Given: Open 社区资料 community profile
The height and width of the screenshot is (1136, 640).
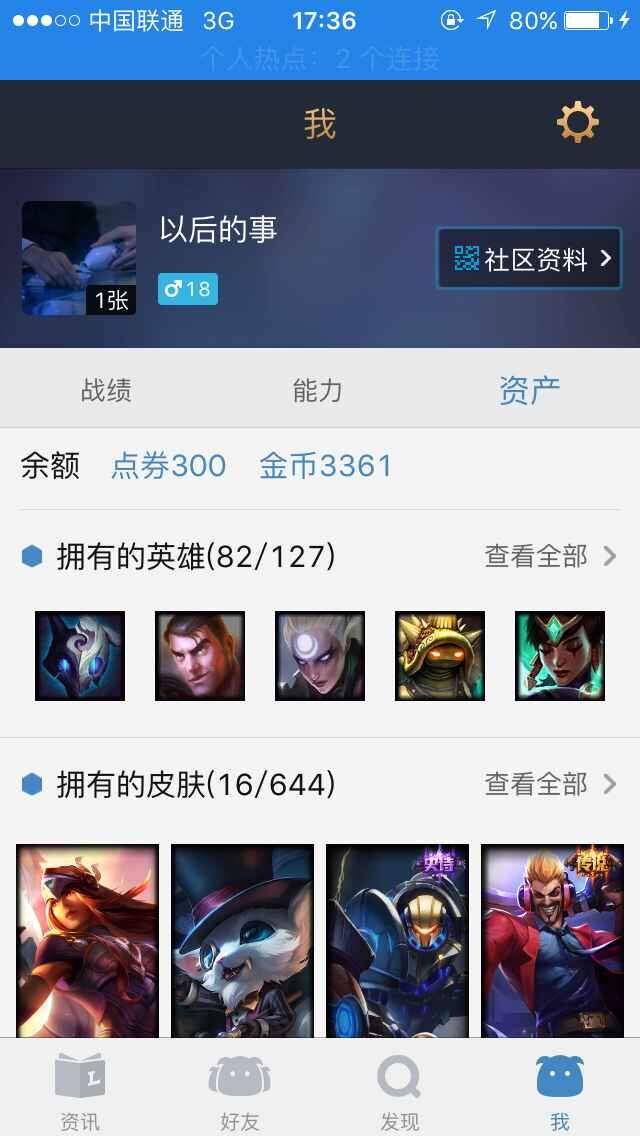Looking at the screenshot, I should click(x=529, y=259).
